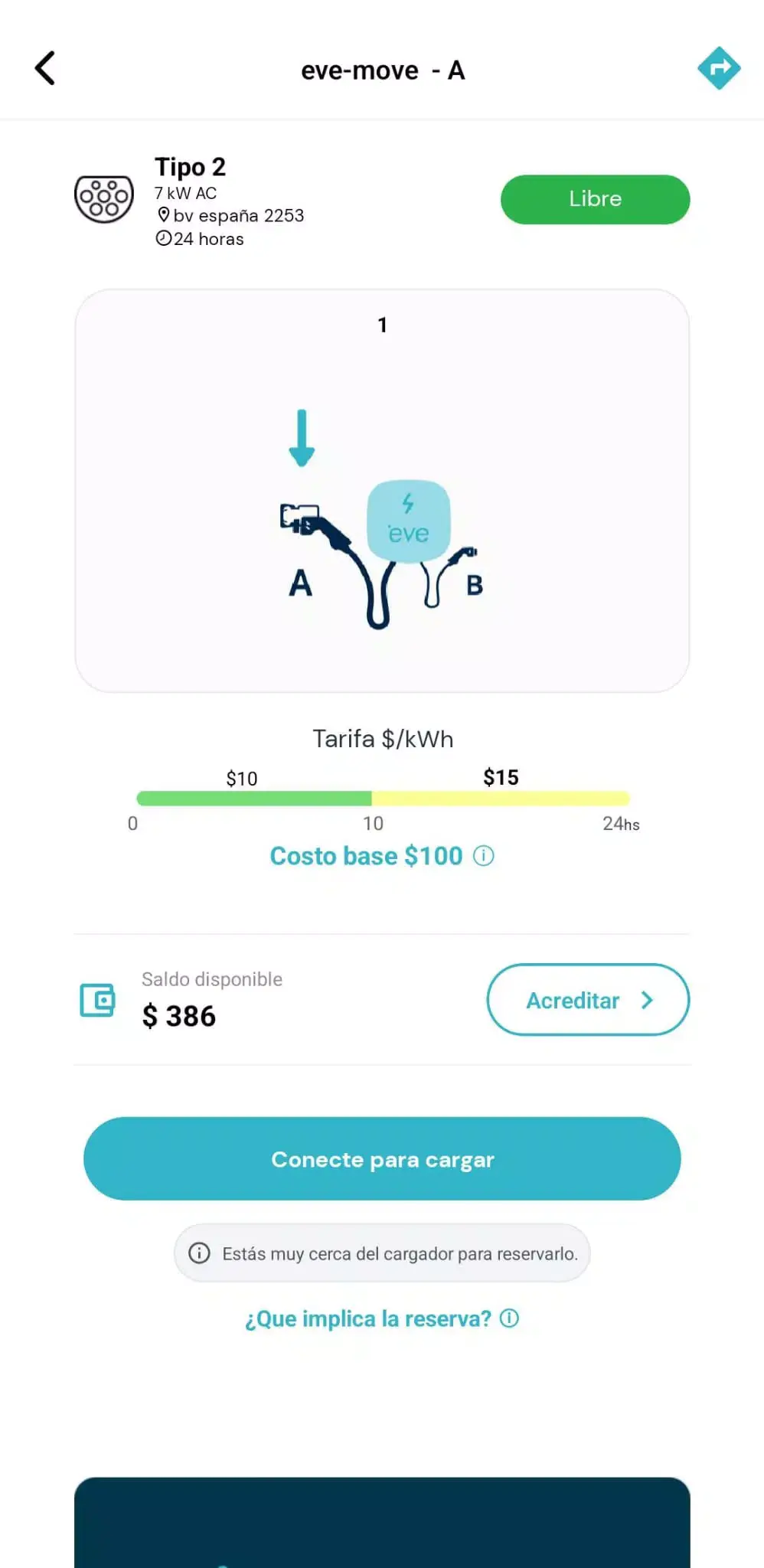Open navigation via the teal arrow icon
This screenshot has height=1568, width=764.
pyautogui.click(x=718, y=67)
